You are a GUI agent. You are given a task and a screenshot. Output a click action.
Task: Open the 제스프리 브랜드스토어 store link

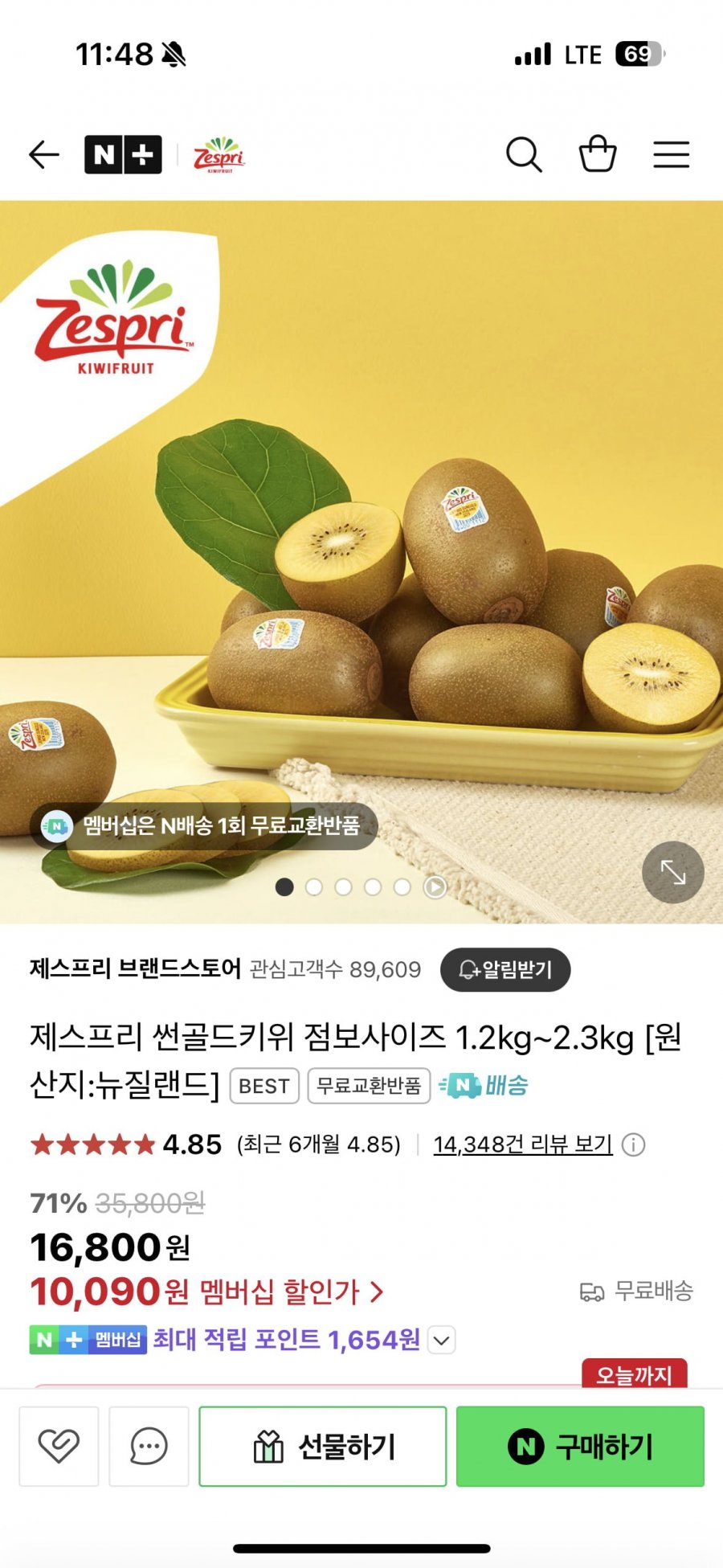135,968
